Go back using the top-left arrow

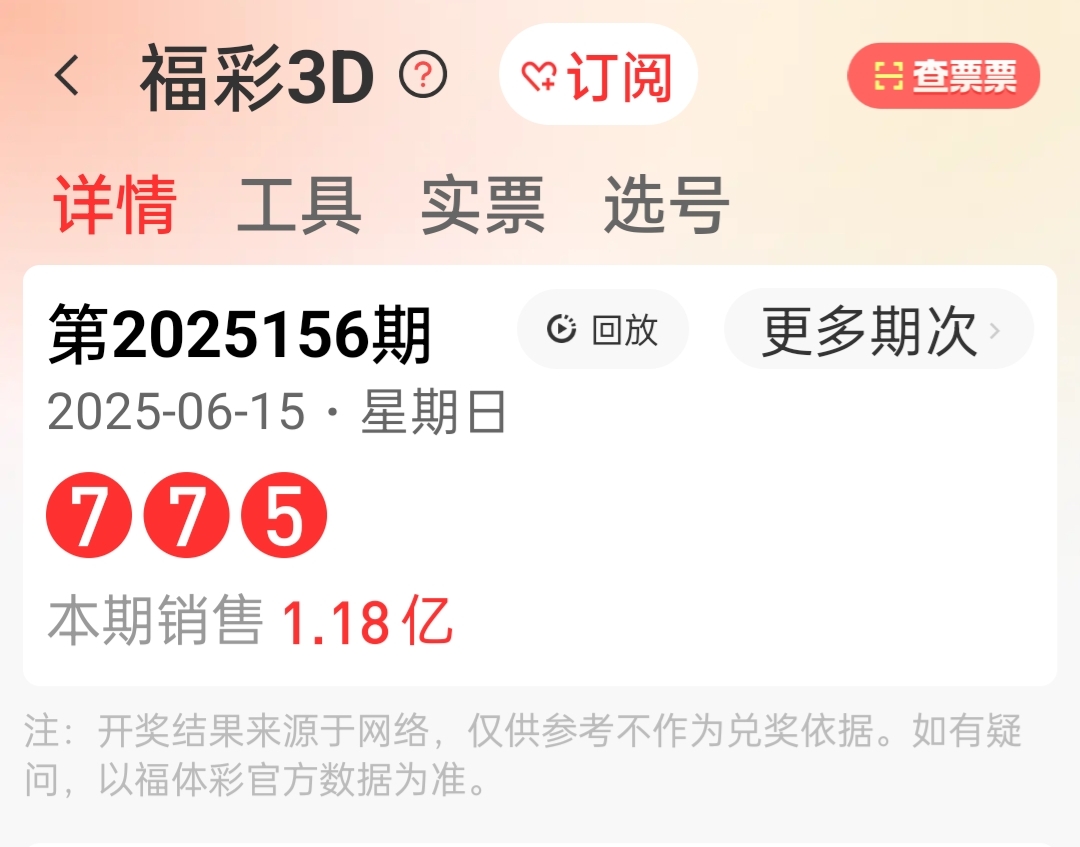pyautogui.click(x=67, y=76)
